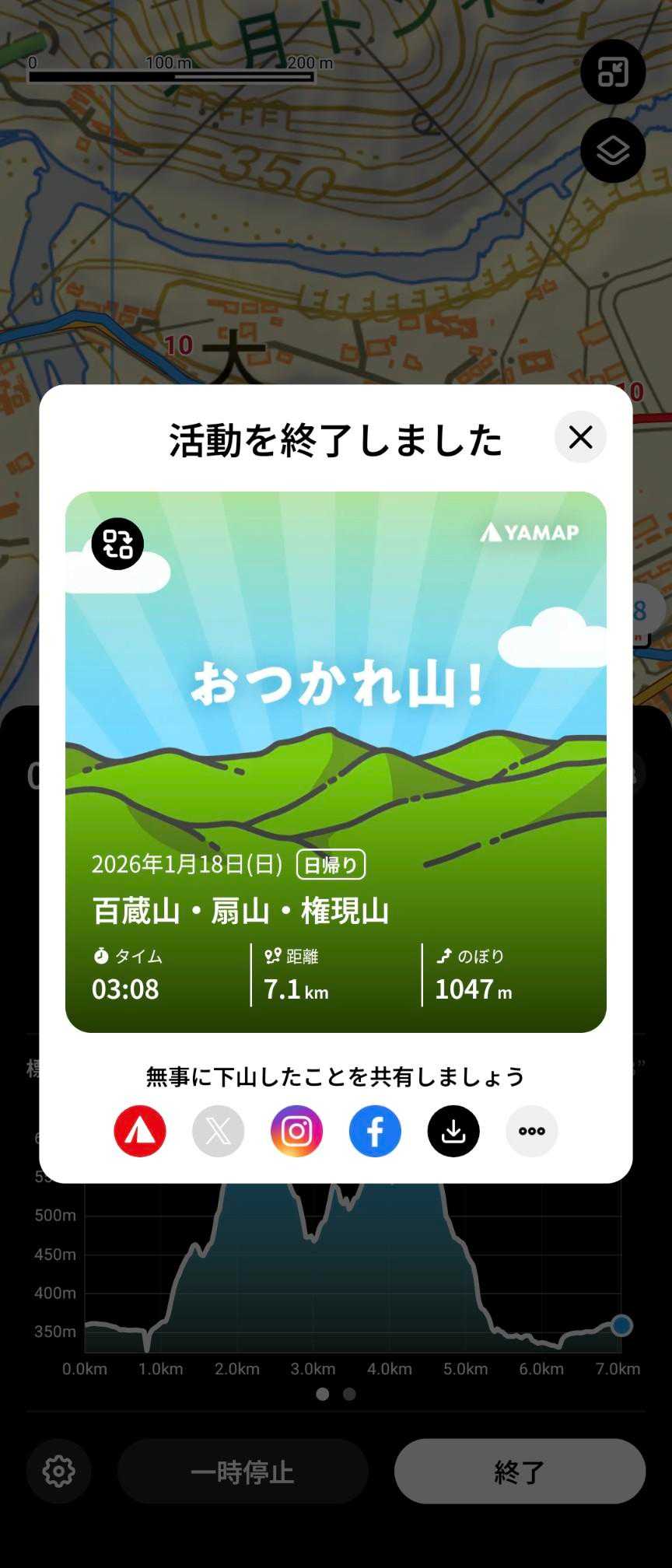The image size is (672, 1568).
Task: Open more sharing options
Action: pos(532,1131)
